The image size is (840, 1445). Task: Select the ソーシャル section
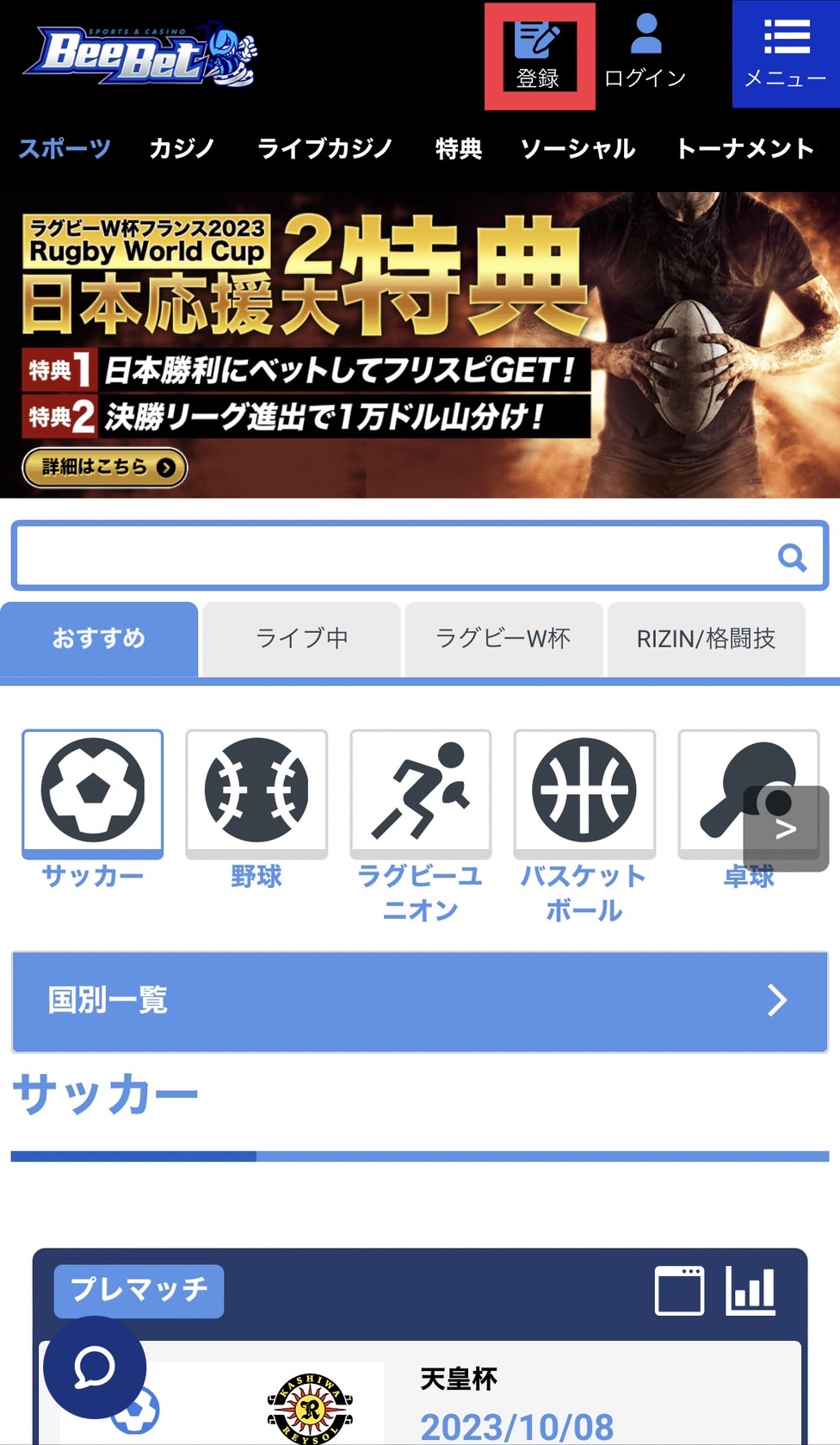[x=578, y=149]
